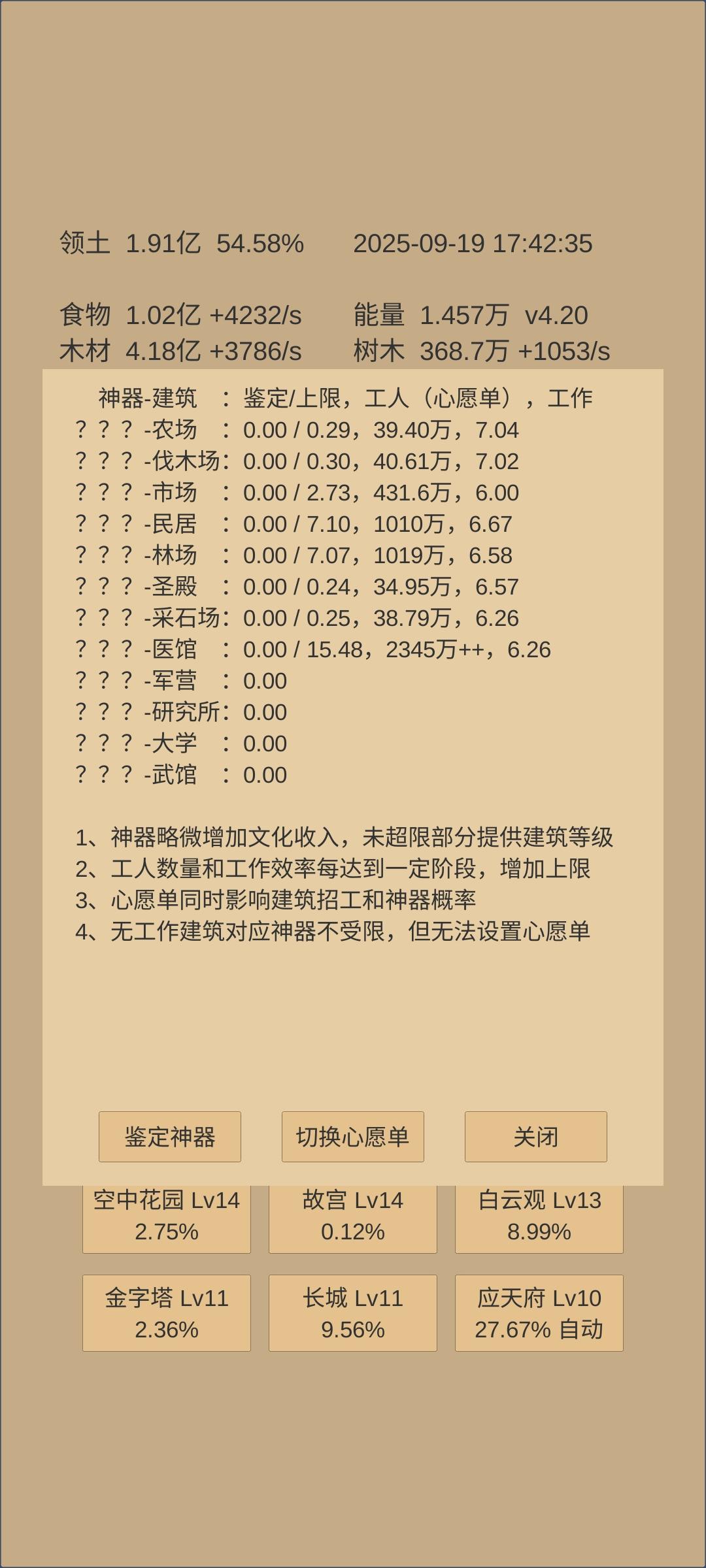Select the 民居 artifact row
The image size is (706, 1568).
coord(294,525)
